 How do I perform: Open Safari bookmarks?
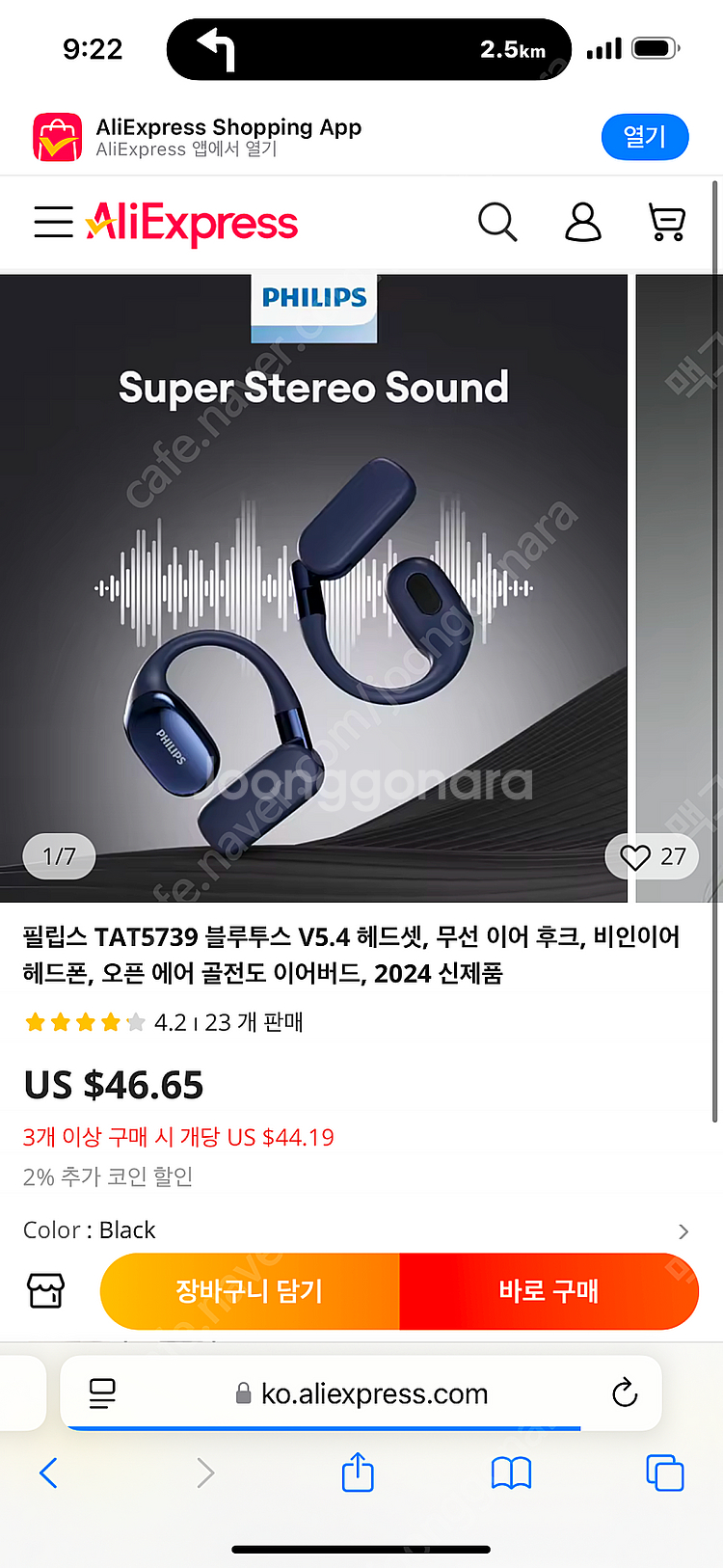click(x=511, y=1473)
